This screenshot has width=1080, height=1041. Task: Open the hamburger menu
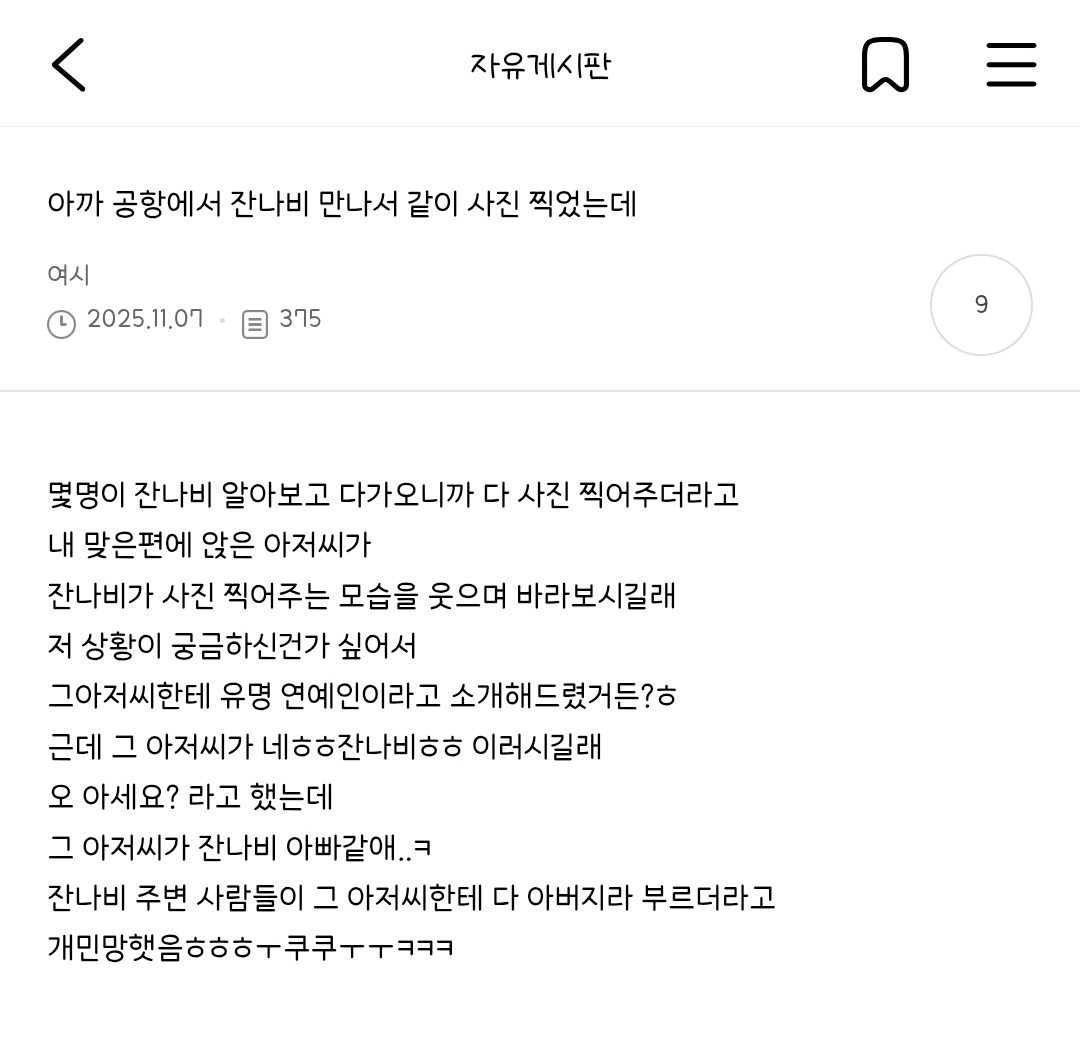point(1011,65)
